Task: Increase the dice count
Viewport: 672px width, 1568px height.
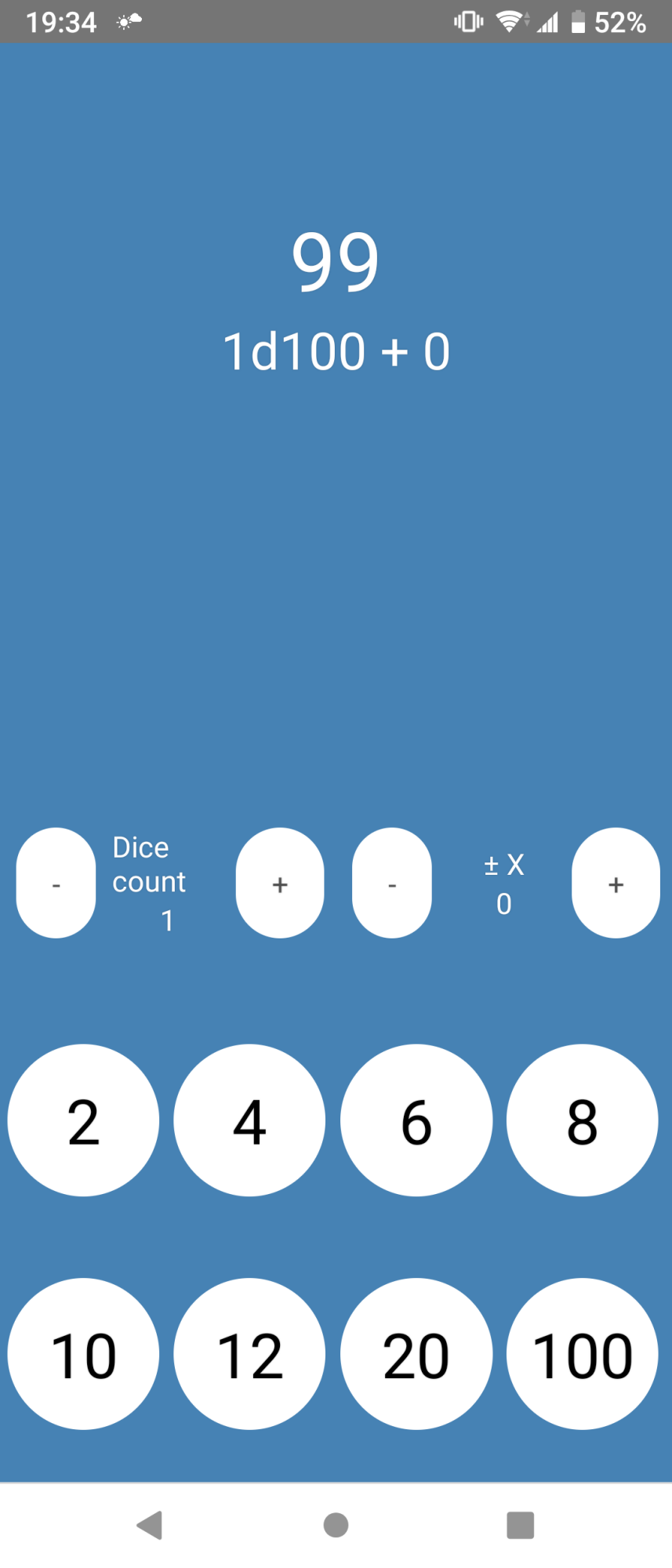Action: [x=280, y=883]
